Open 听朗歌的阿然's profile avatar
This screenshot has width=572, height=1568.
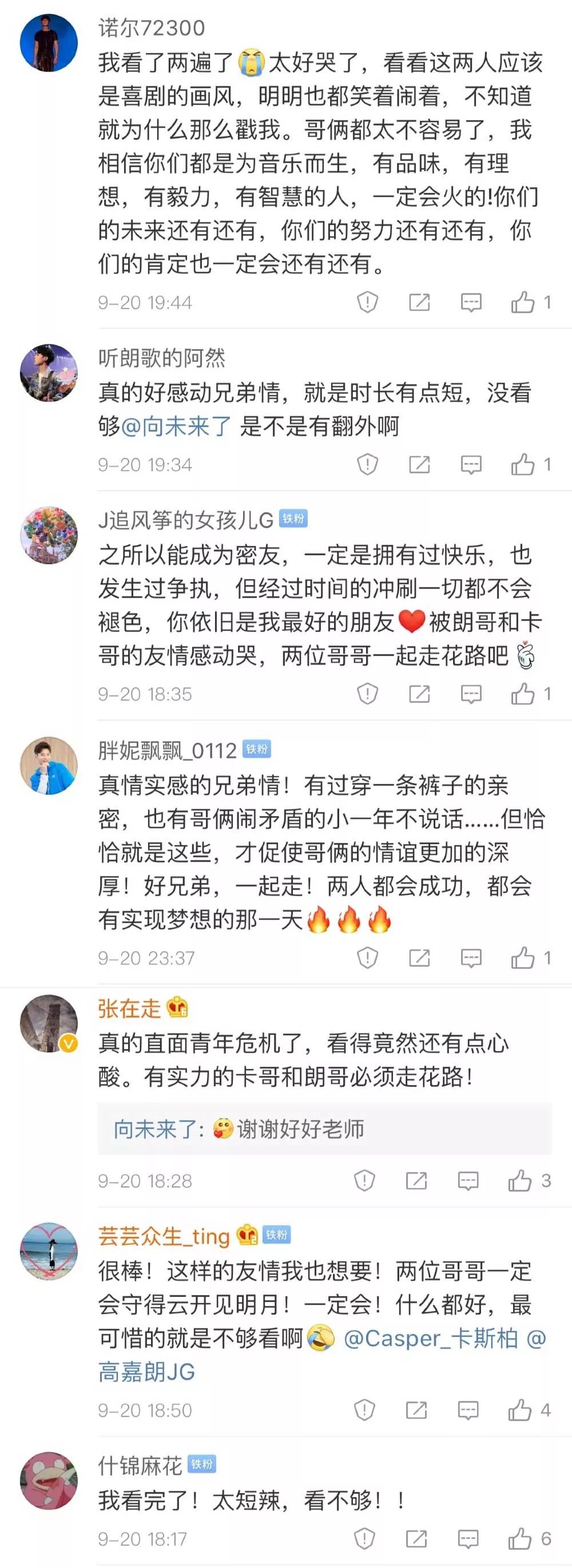pos(49,373)
